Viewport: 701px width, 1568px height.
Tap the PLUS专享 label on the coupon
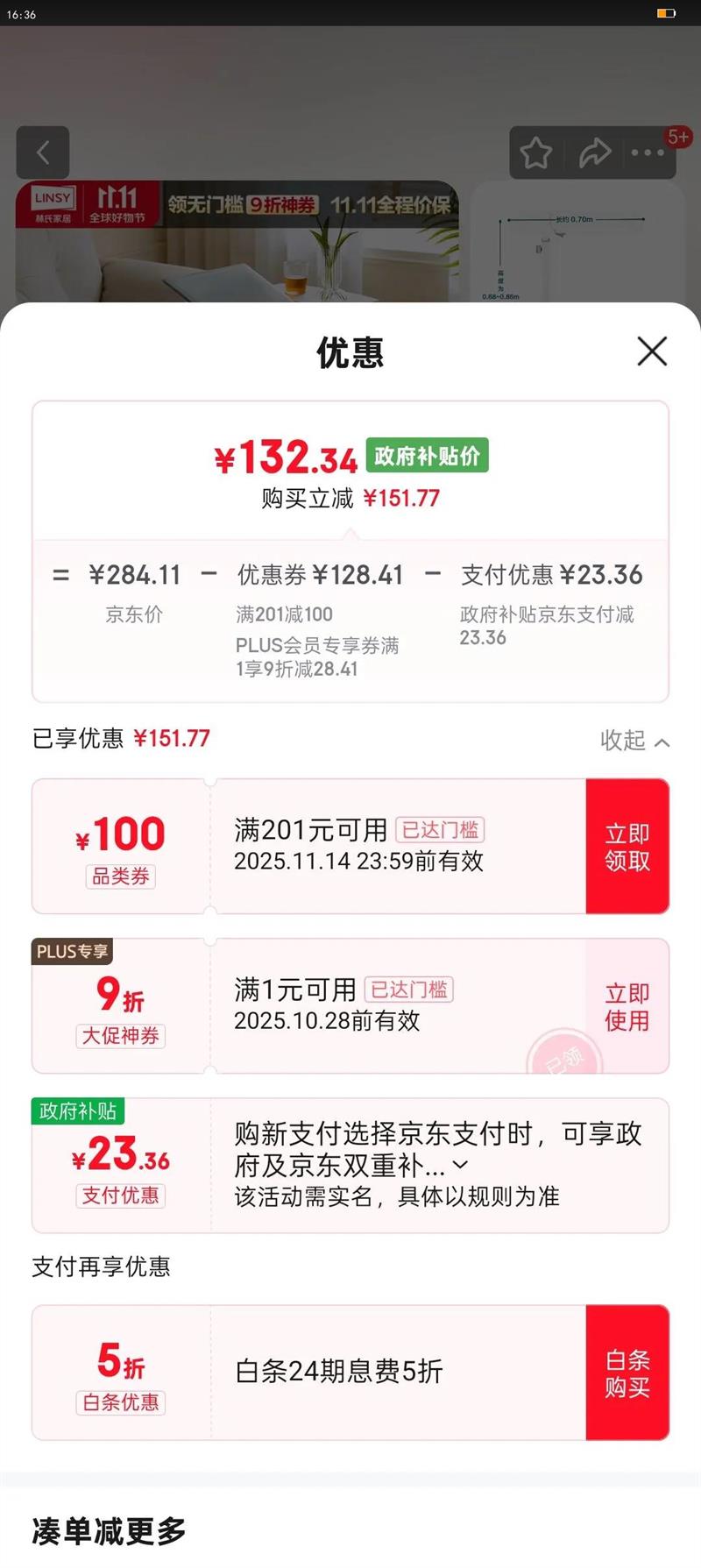pos(72,952)
